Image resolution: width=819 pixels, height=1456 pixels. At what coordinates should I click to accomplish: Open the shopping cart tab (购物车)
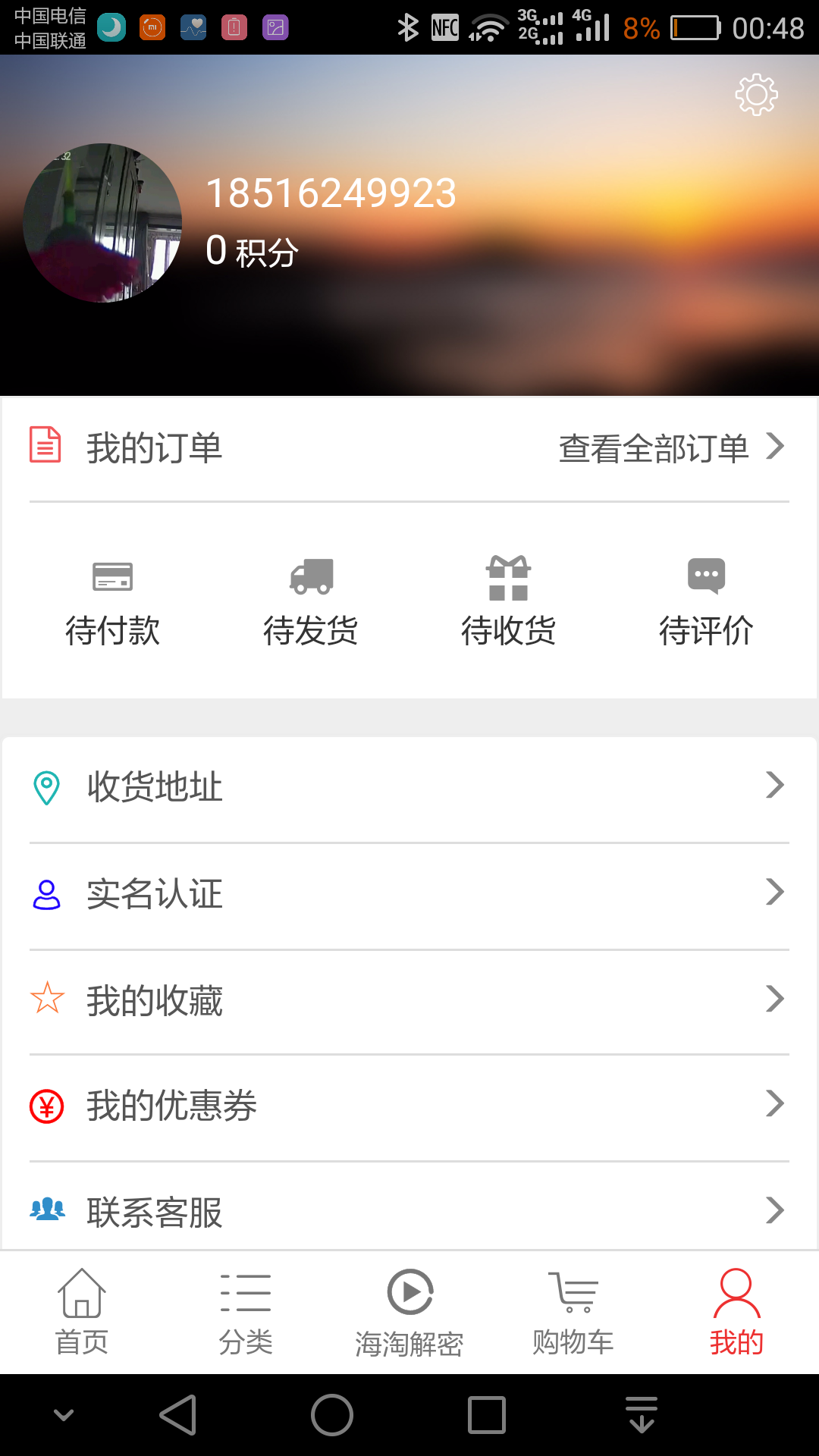pyautogui.click(x=573, y=1312)
